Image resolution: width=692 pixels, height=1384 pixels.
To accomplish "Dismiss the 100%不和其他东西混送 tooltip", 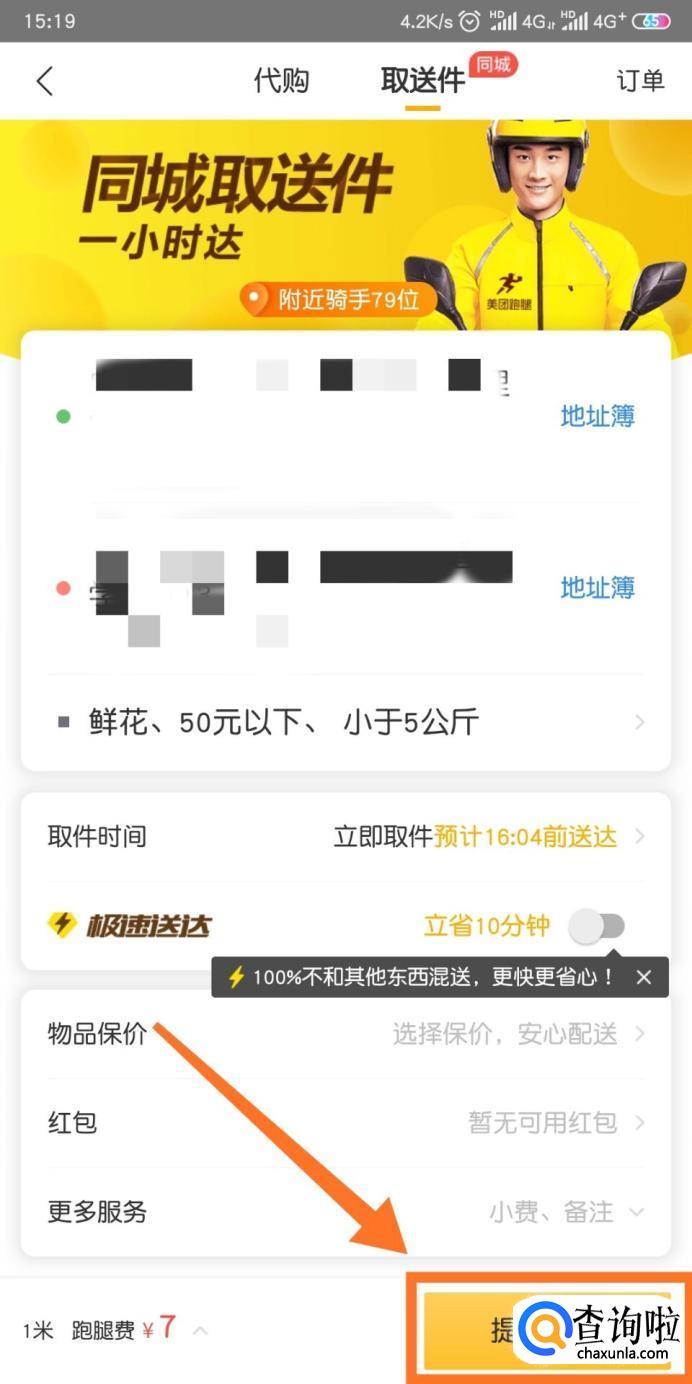I will tap(644, 977).
